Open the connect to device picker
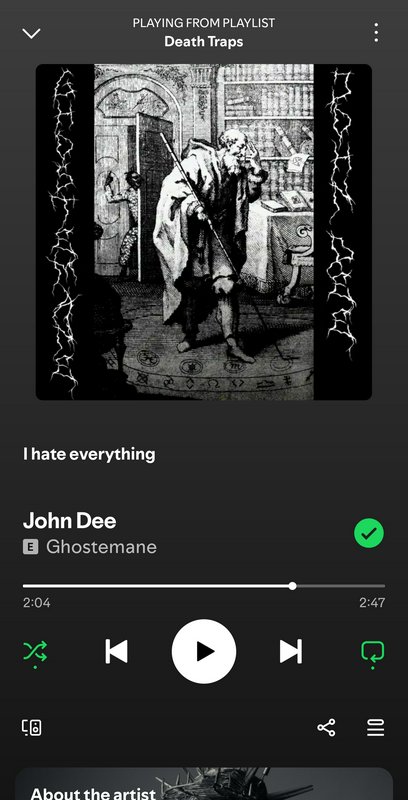408x800 pixels. [x=32, y=728]
